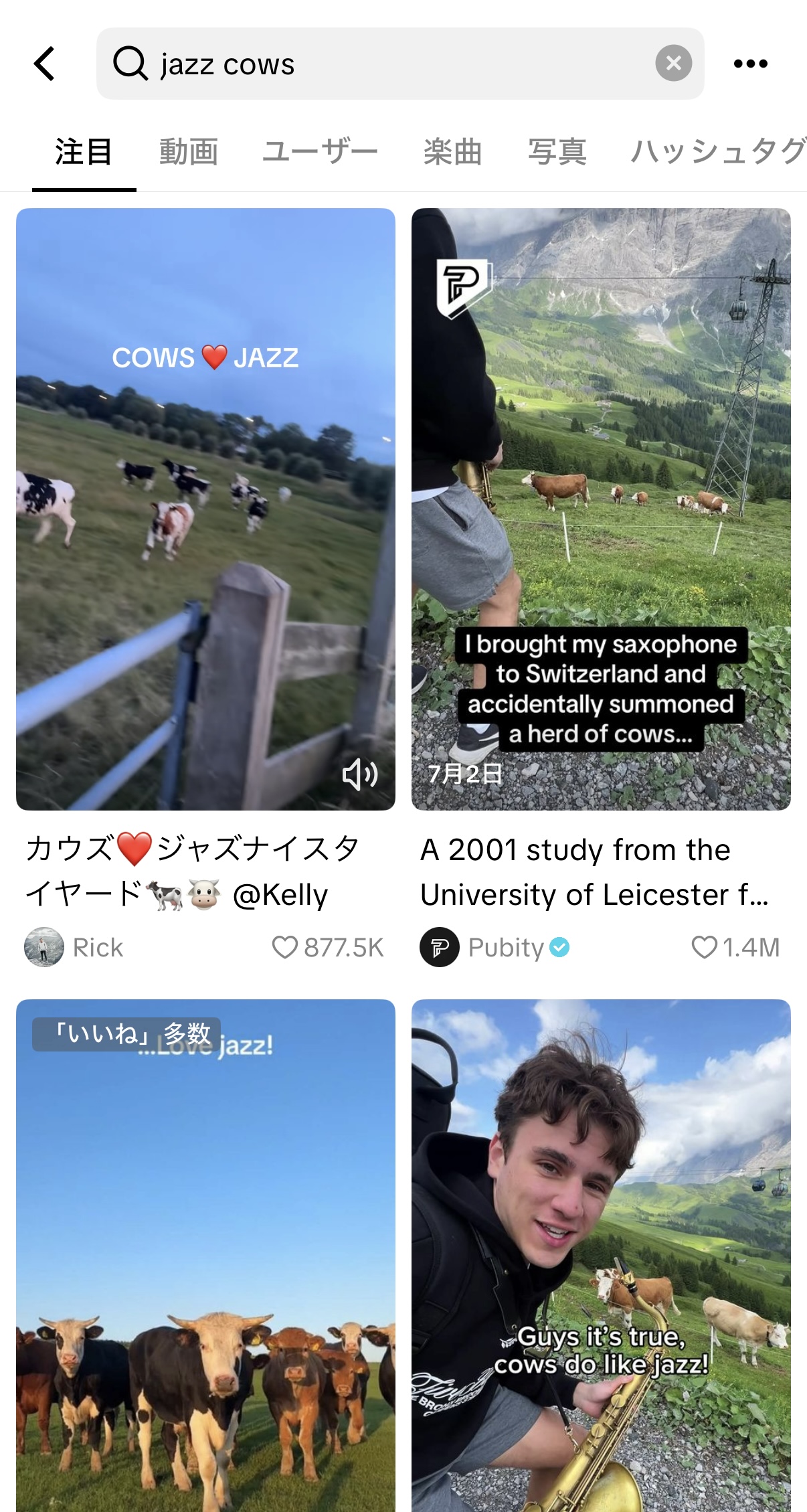The image size is (807, 1512).
Task: Like Rick's video with 877.5K likes
Action: click(x=285, y=947)
